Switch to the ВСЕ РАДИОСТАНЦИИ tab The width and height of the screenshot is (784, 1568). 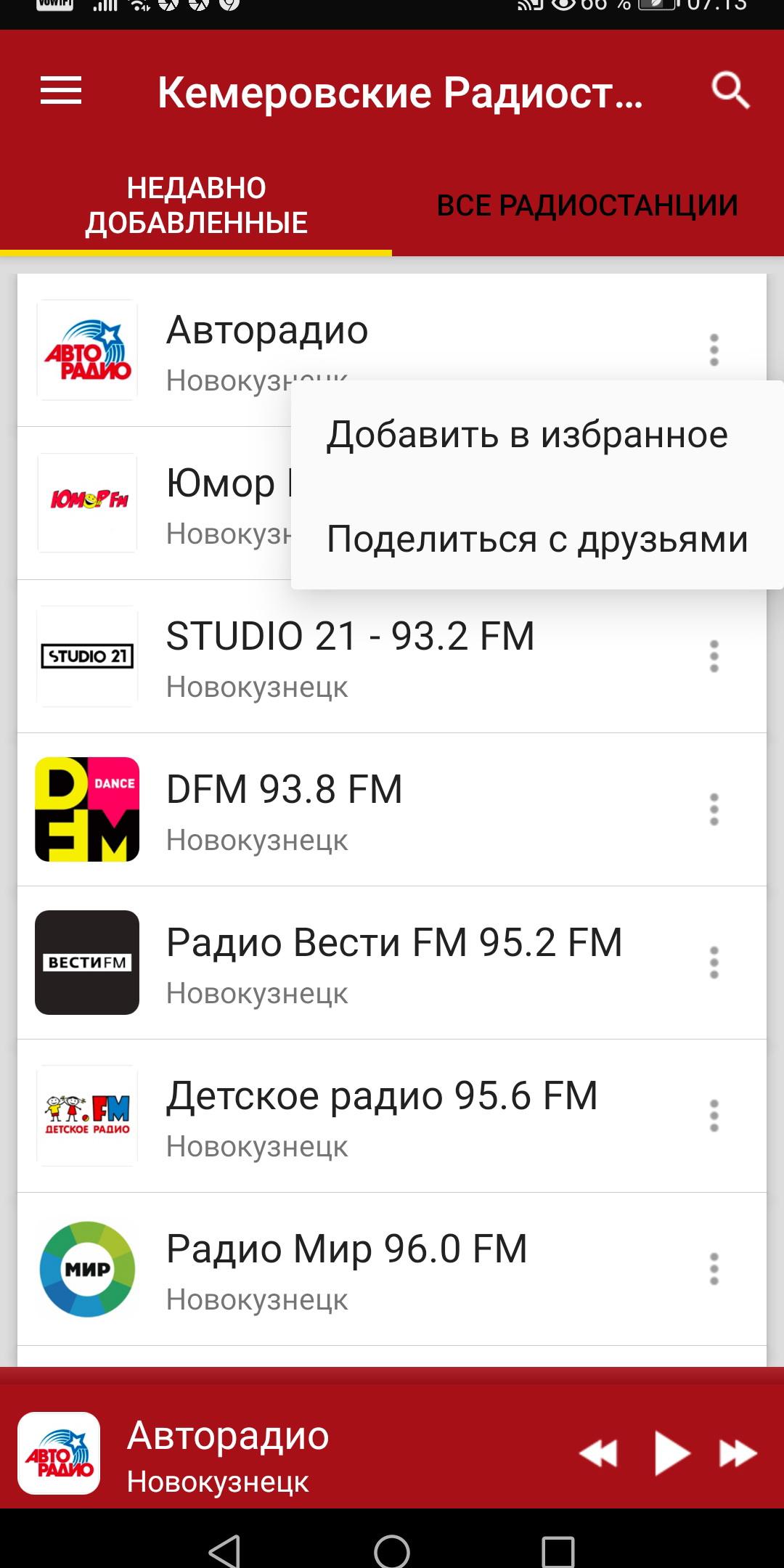pyautogui.click(x=587, y=205)
